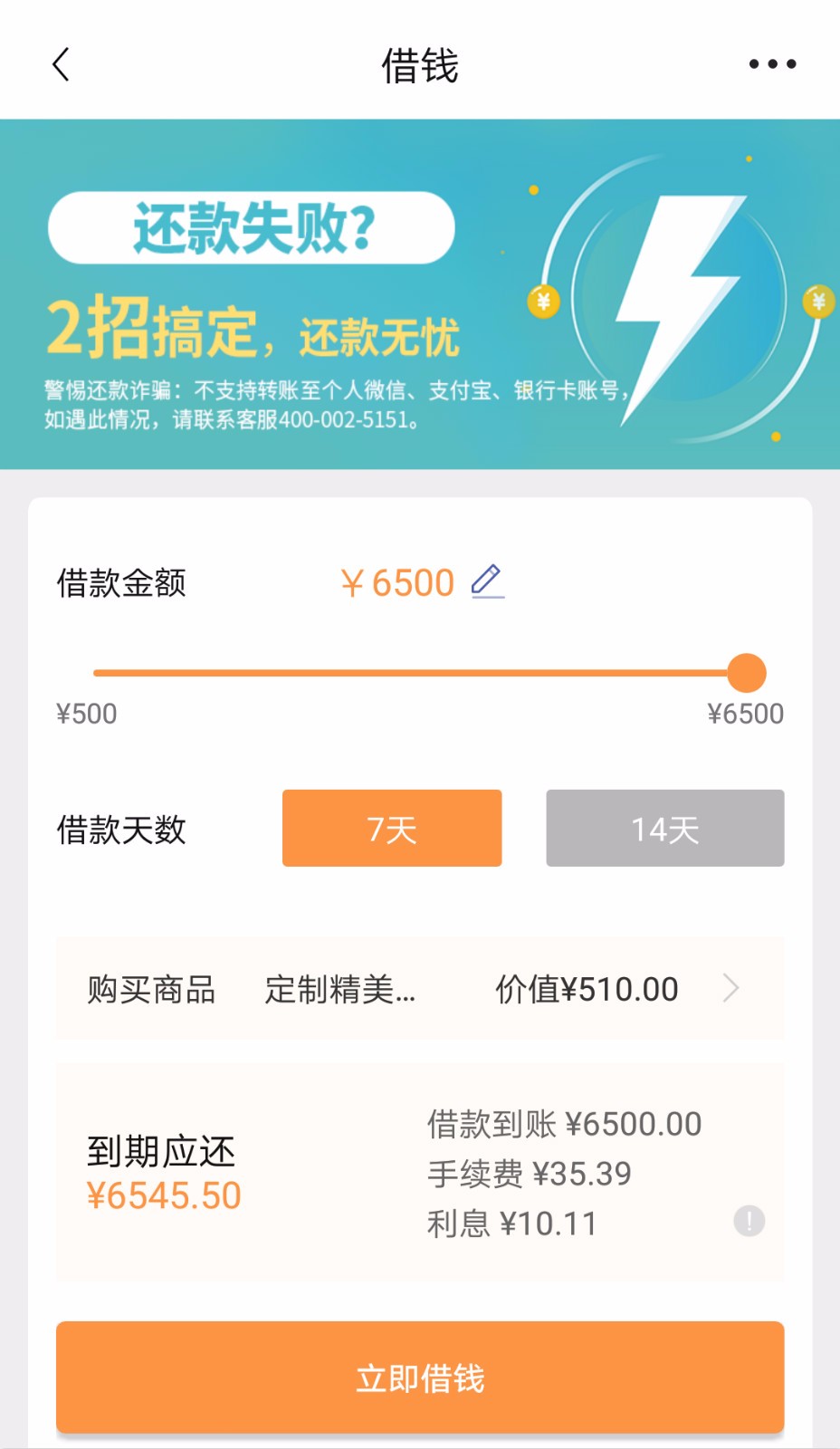Tap the loan amount slider handle
This screenshot has width=840, height=1449.
[747, 673]
